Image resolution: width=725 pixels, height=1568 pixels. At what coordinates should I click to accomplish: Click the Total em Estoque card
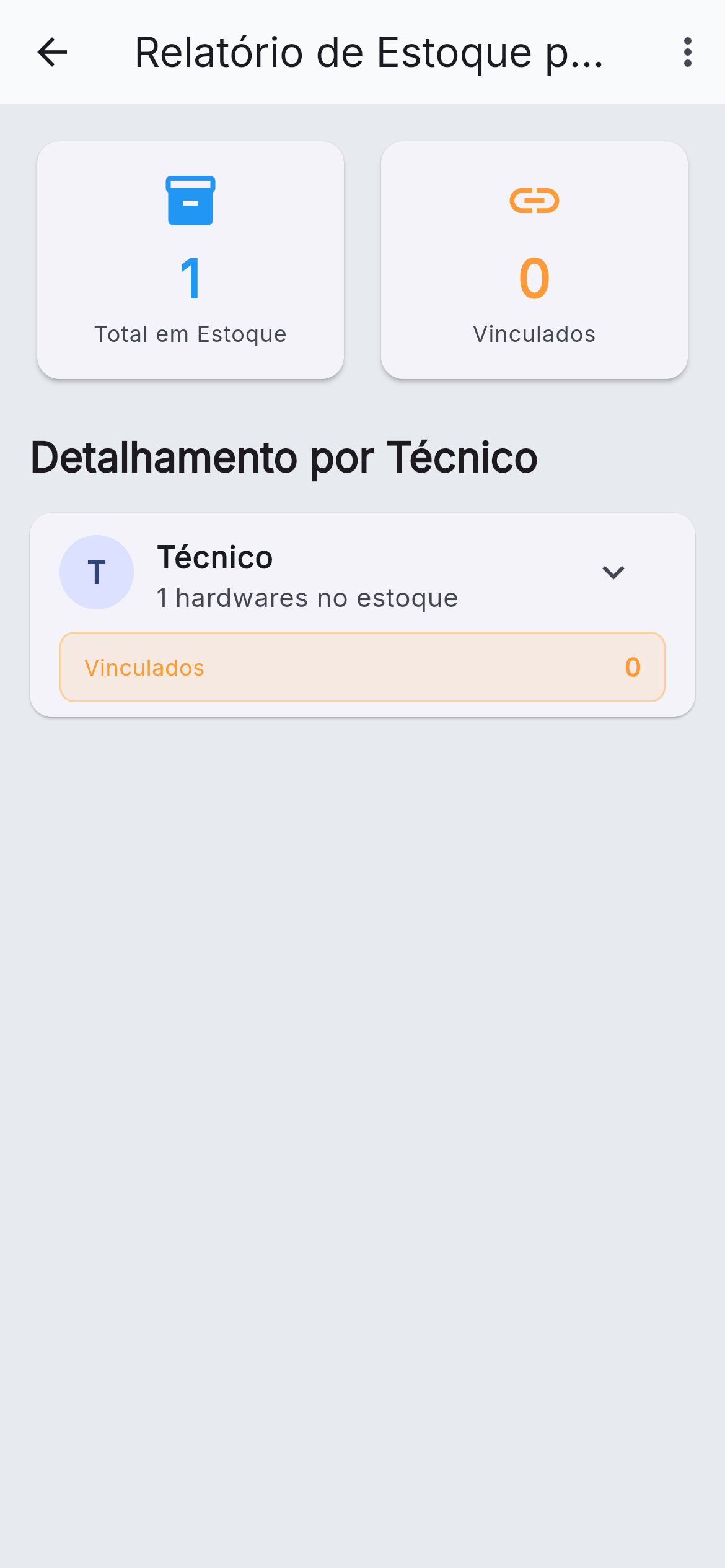point(190,259)
